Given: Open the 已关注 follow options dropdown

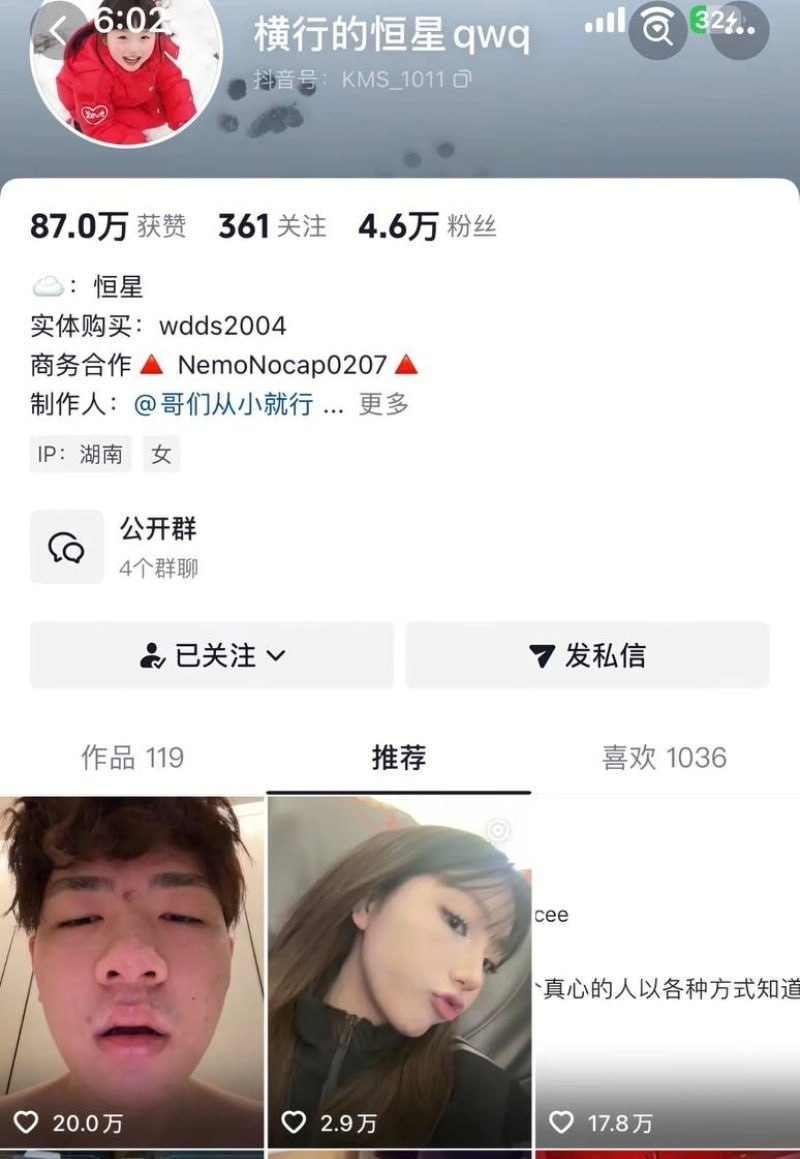Looking at the screenshot, I should 212,656.
